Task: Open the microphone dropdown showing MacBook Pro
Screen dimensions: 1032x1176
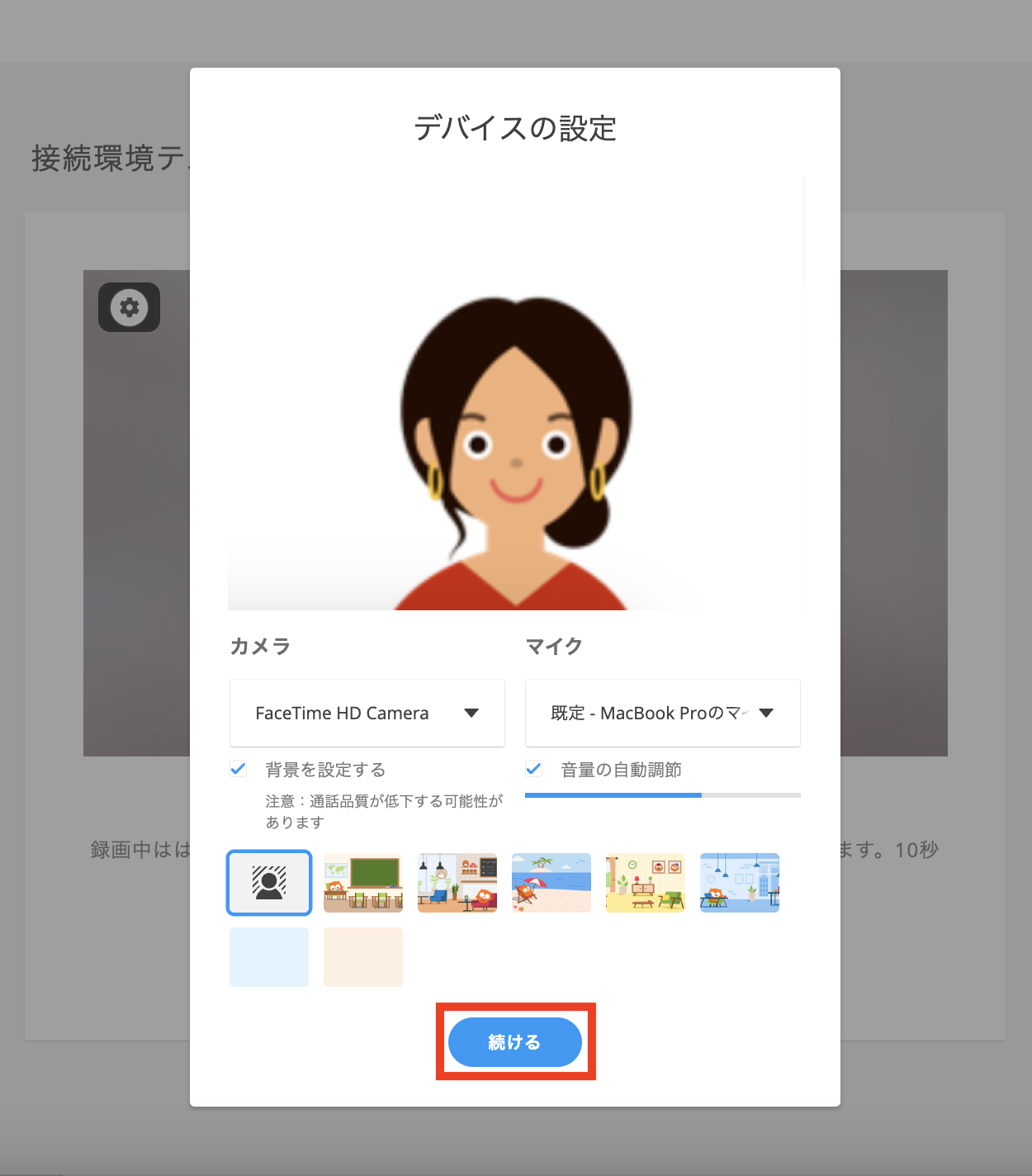Action: [662, 713]
